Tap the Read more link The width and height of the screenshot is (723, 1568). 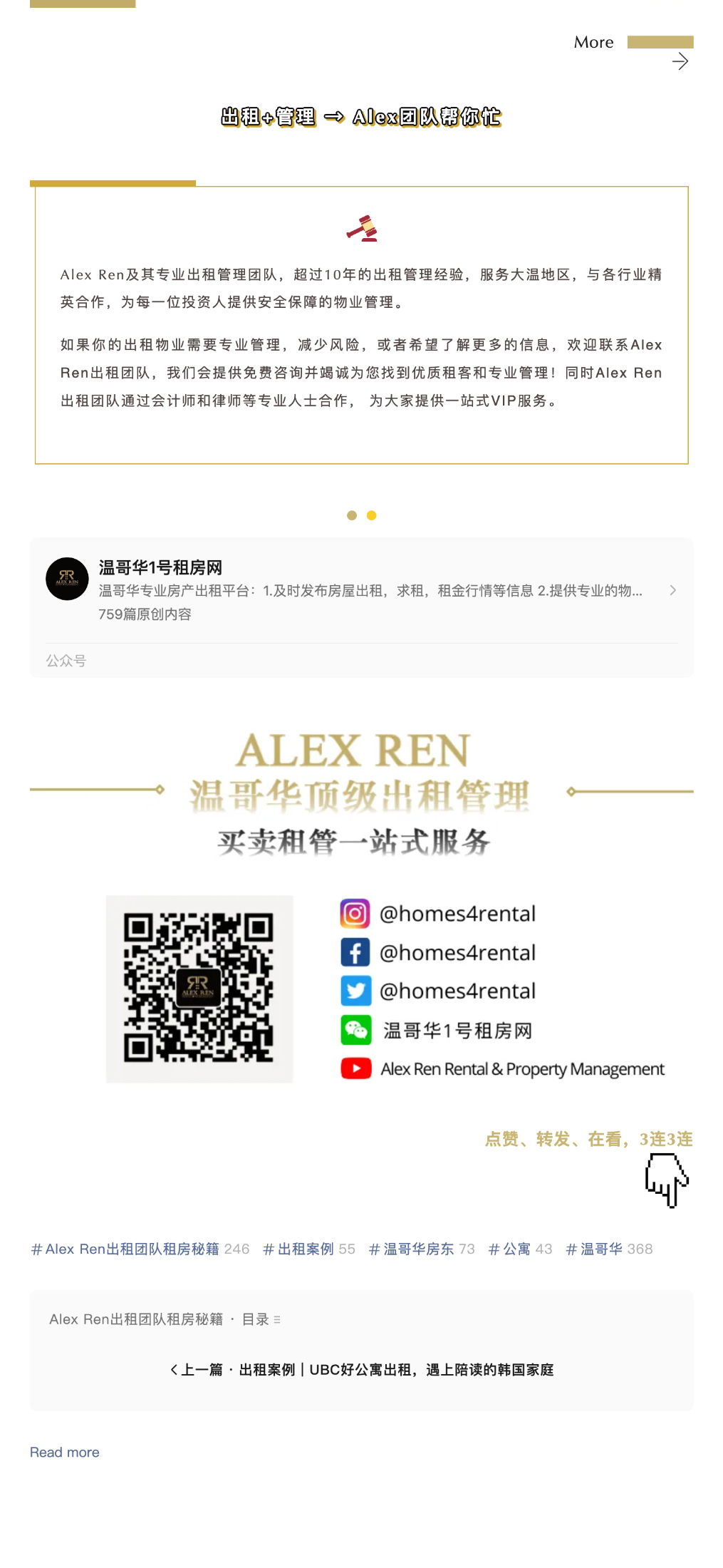coord(65,1453)
